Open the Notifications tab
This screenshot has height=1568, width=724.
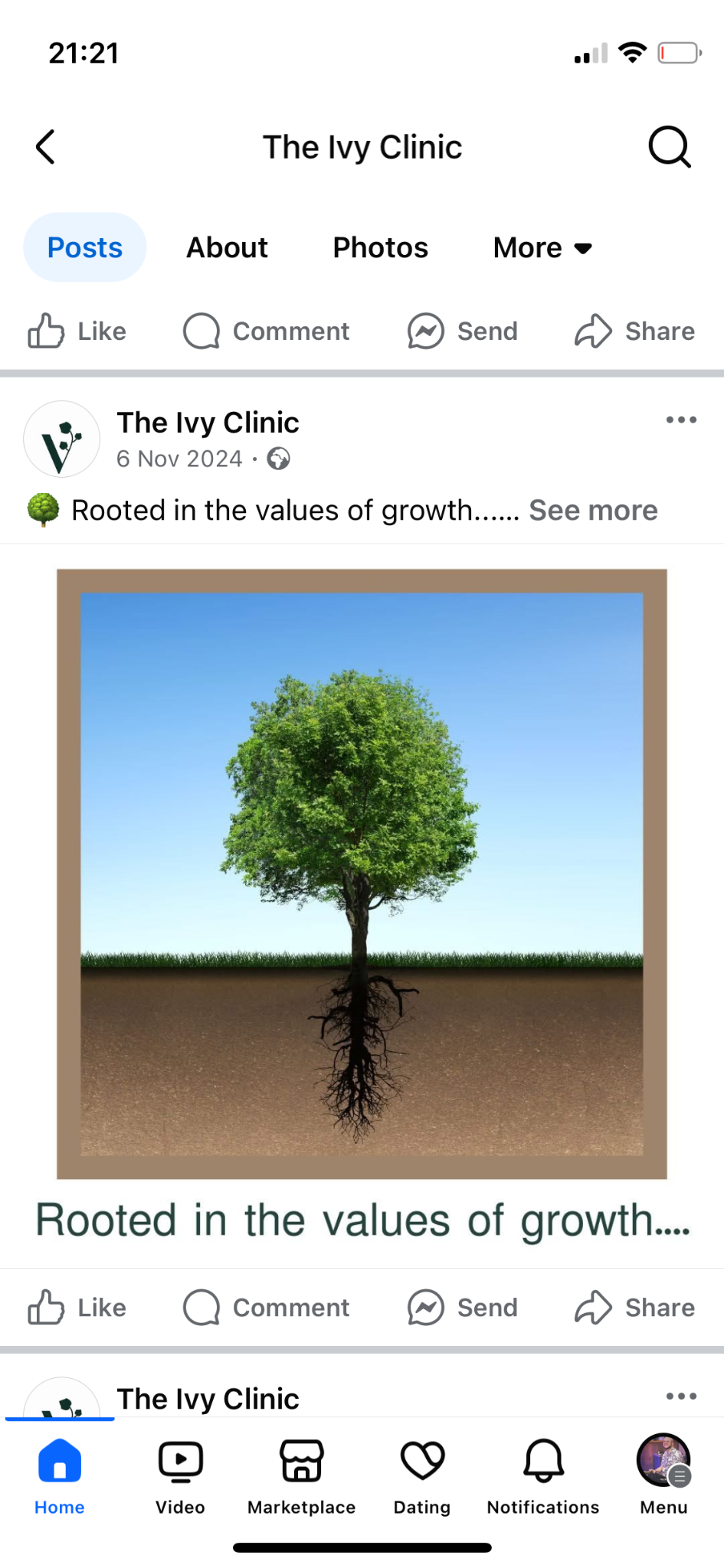(x=543, y=1475)
